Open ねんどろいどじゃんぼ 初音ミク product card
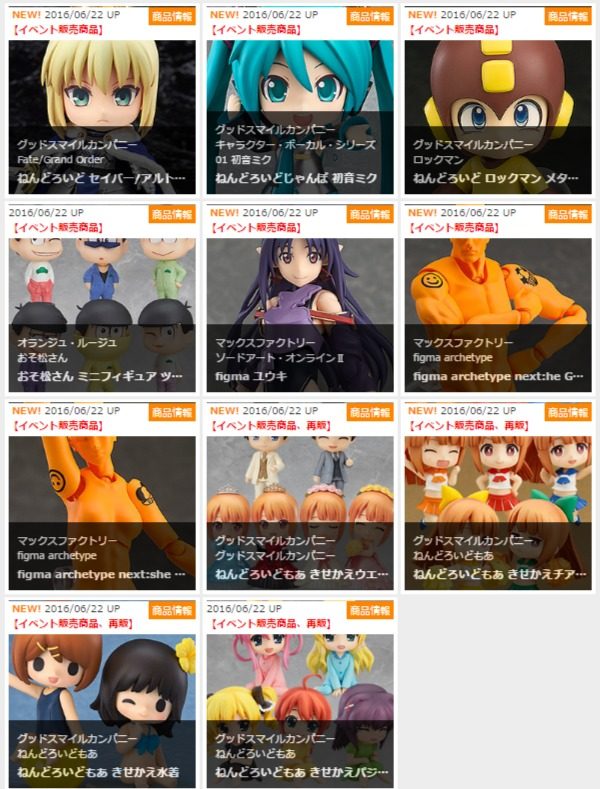This screenshot has width=600, height=789. click(x=300, y=110)
